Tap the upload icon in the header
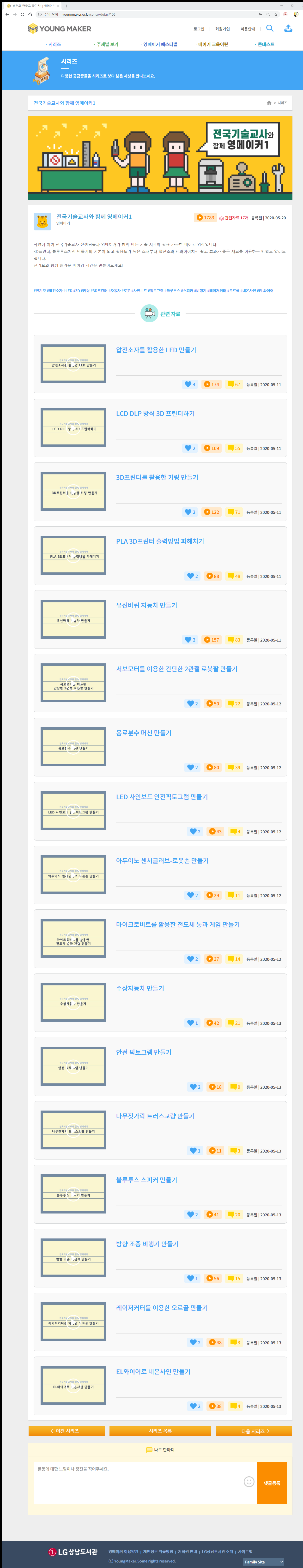This screenshot has height=1568, width=303. coord(288,28)
